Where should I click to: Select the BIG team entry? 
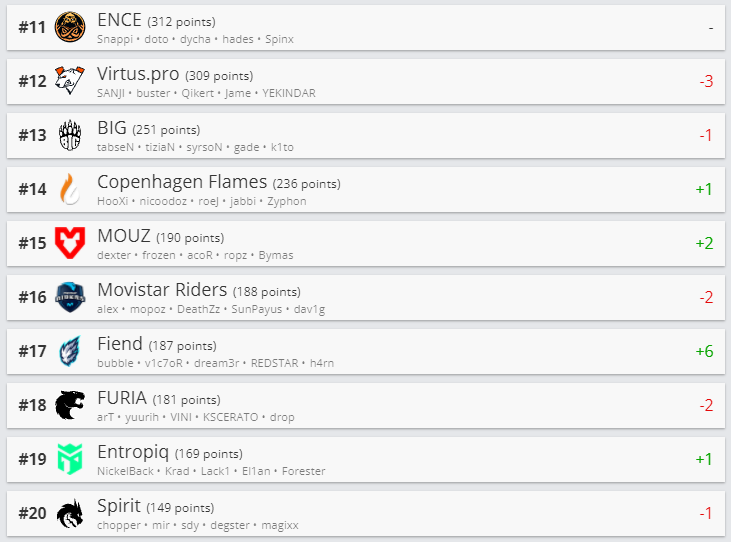tap(365, 135)
